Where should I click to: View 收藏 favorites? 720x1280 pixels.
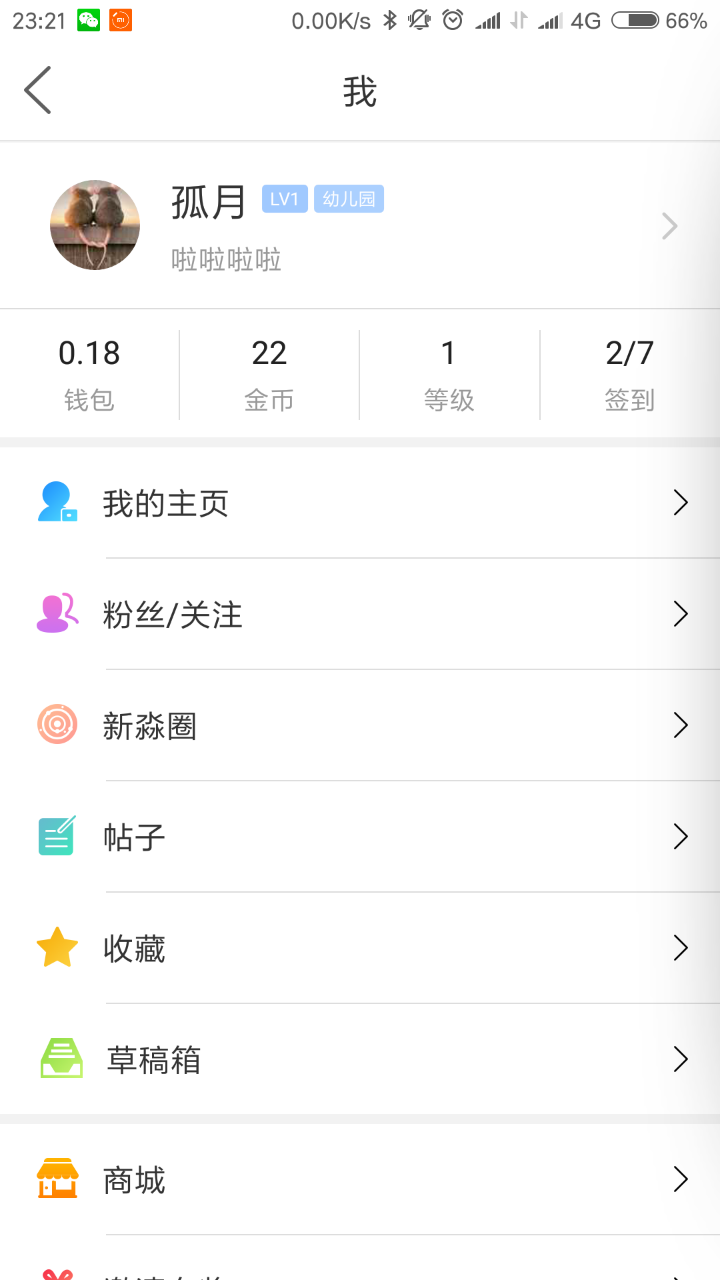coord(360,947)
